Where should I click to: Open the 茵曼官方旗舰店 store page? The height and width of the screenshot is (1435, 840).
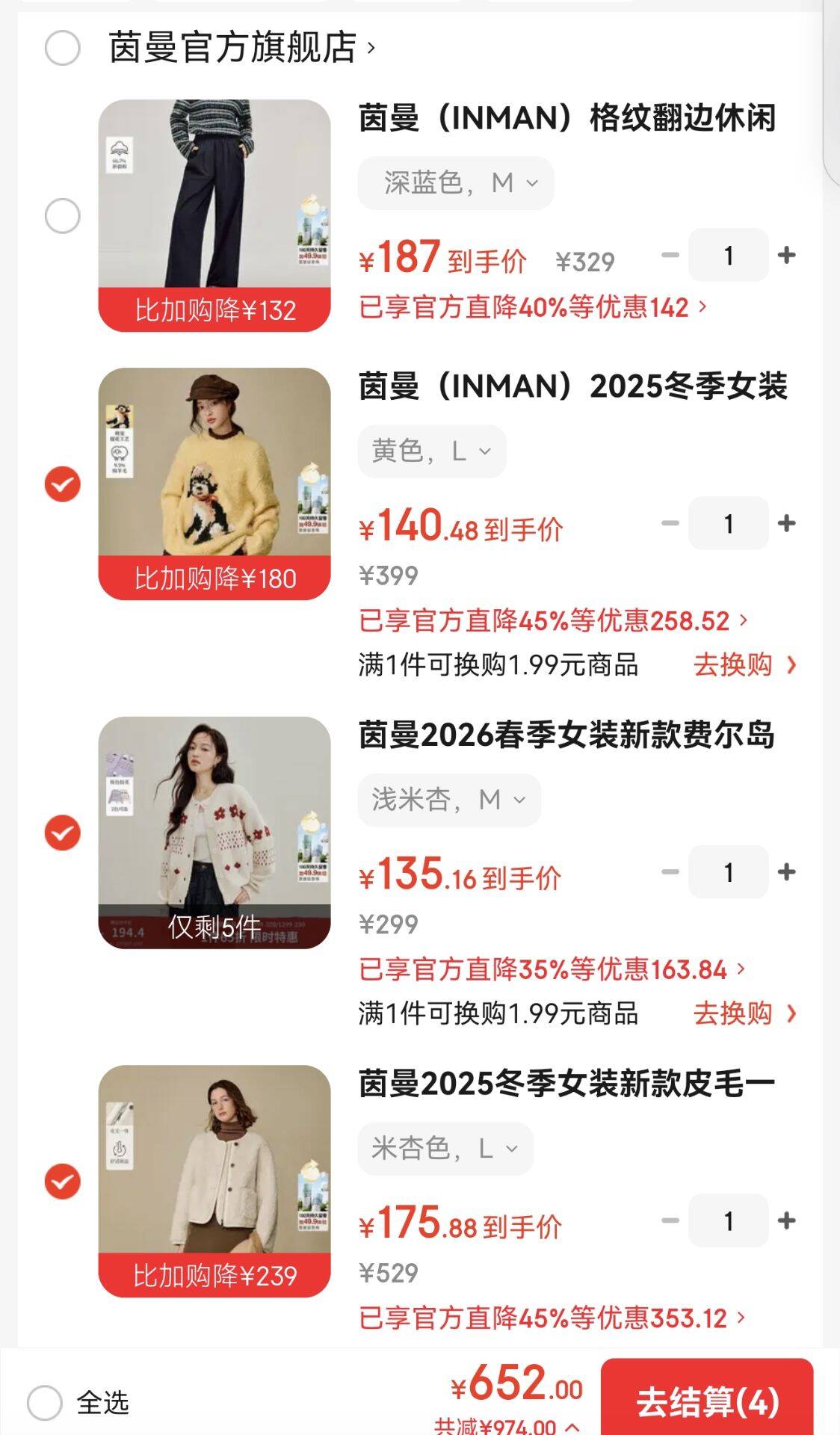click(x=232, y=46)
